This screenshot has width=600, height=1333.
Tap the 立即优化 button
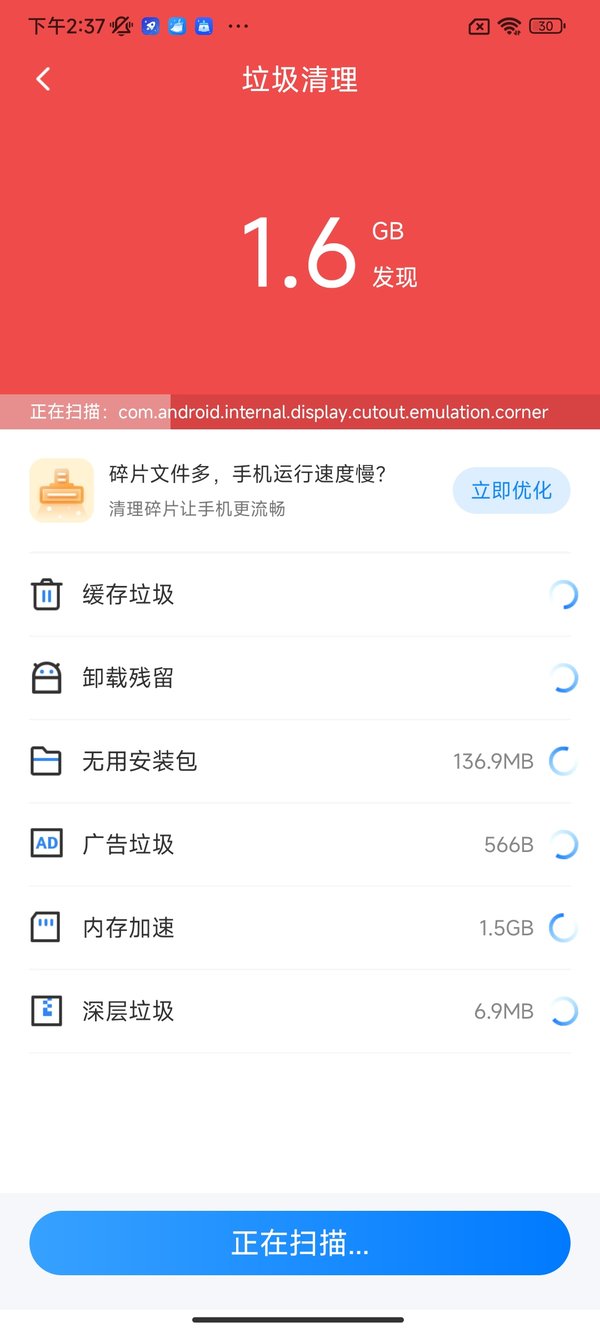click(511, 491)
